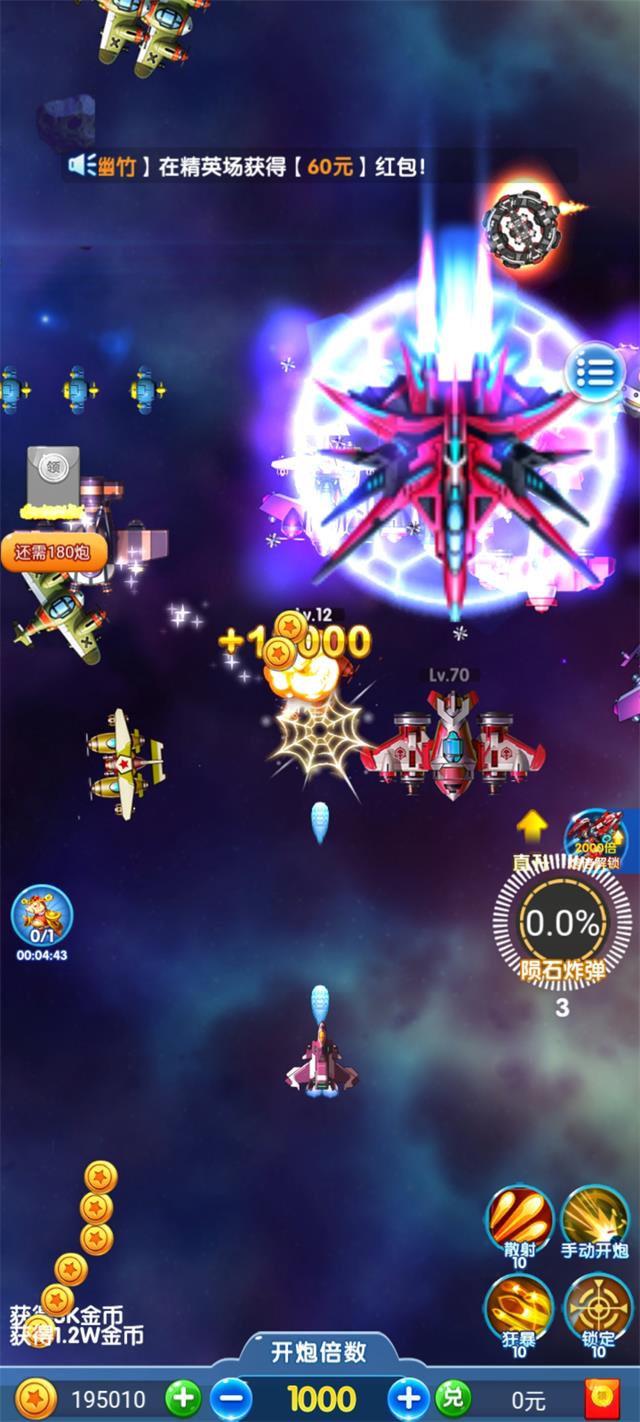Tap the green 兑 exchange button
Viewport: 640px width, 1422px height.
(x=453, y=1397)
